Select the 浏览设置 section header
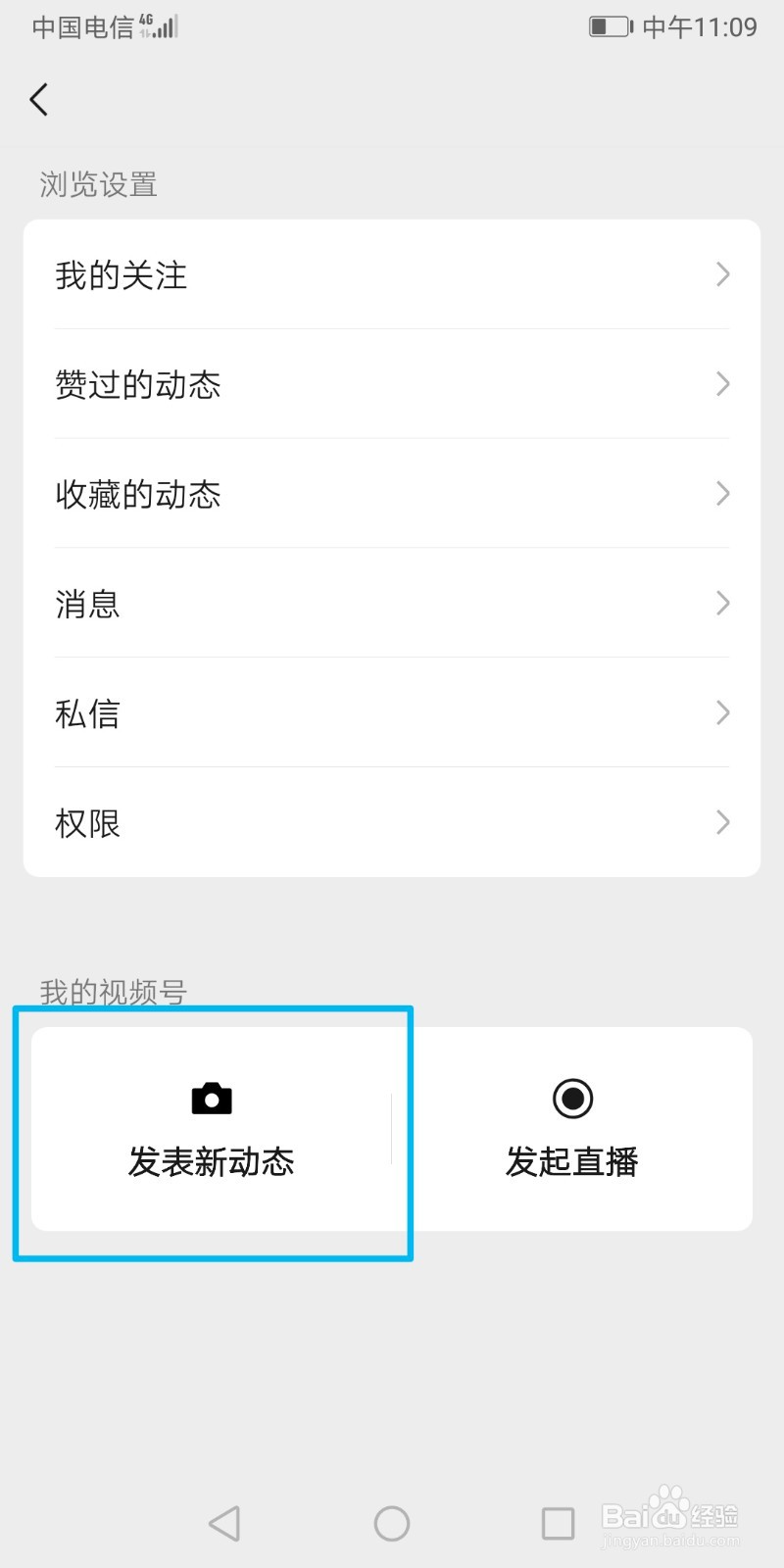 (x=96, y=184)
